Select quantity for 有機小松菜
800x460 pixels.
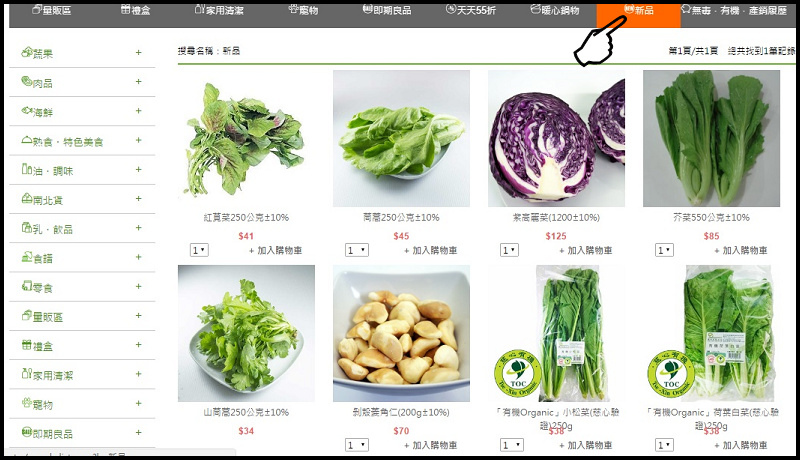coord(510,446)
